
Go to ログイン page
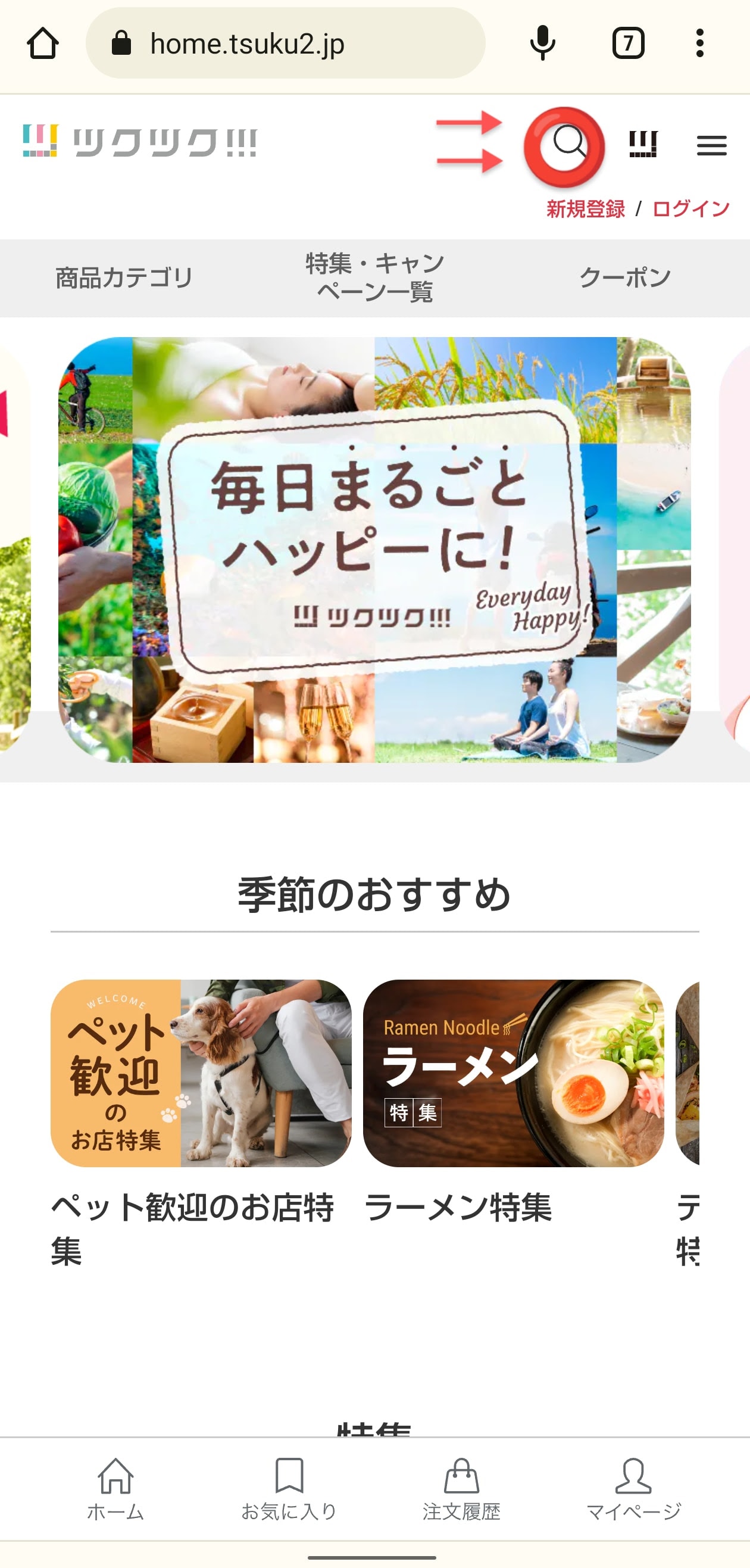[x=690, y=210]
